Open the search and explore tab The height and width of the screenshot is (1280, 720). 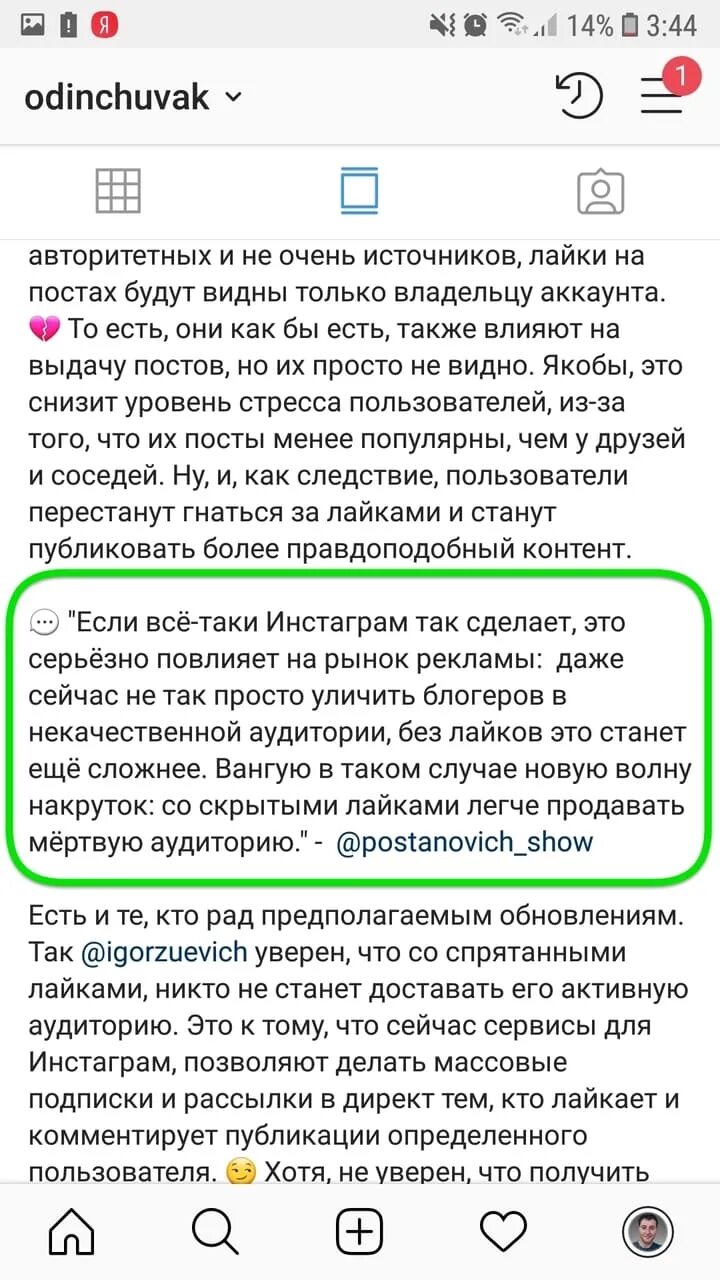215,1232
